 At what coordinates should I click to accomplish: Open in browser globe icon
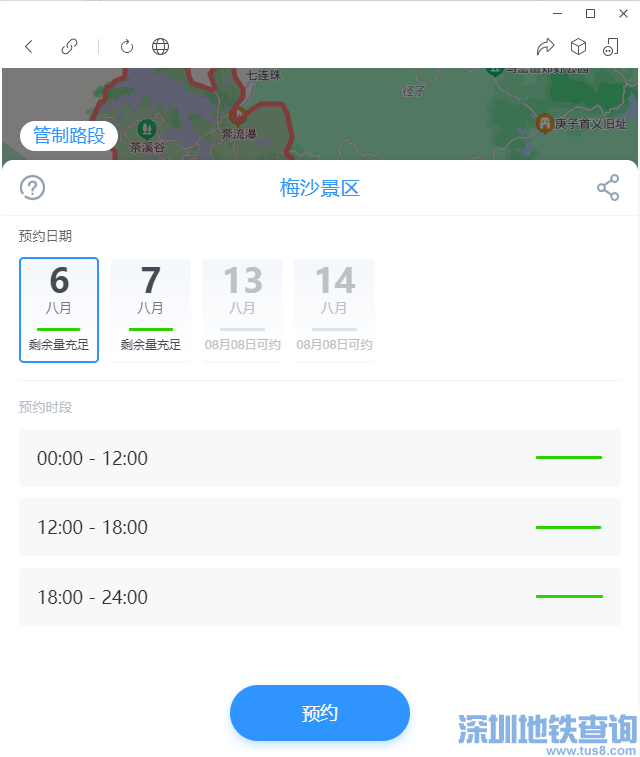point(160,46)
